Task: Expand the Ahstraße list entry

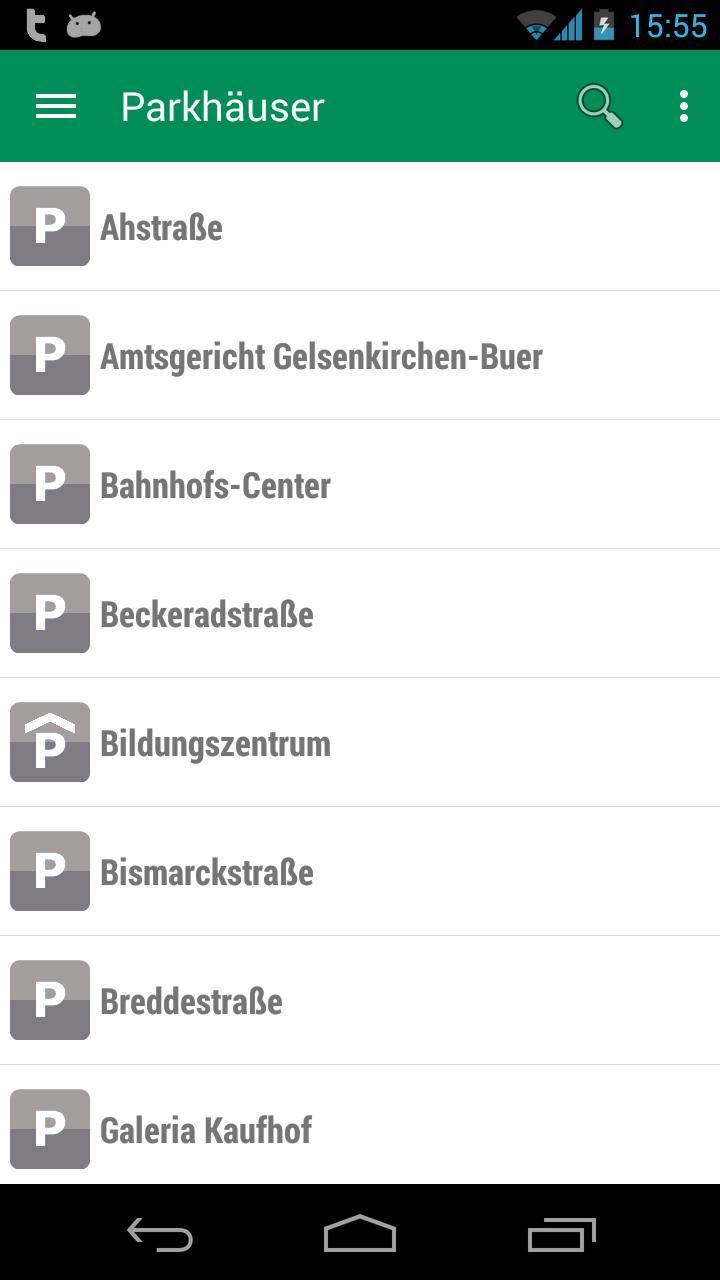Action: (x=300, y=226)
